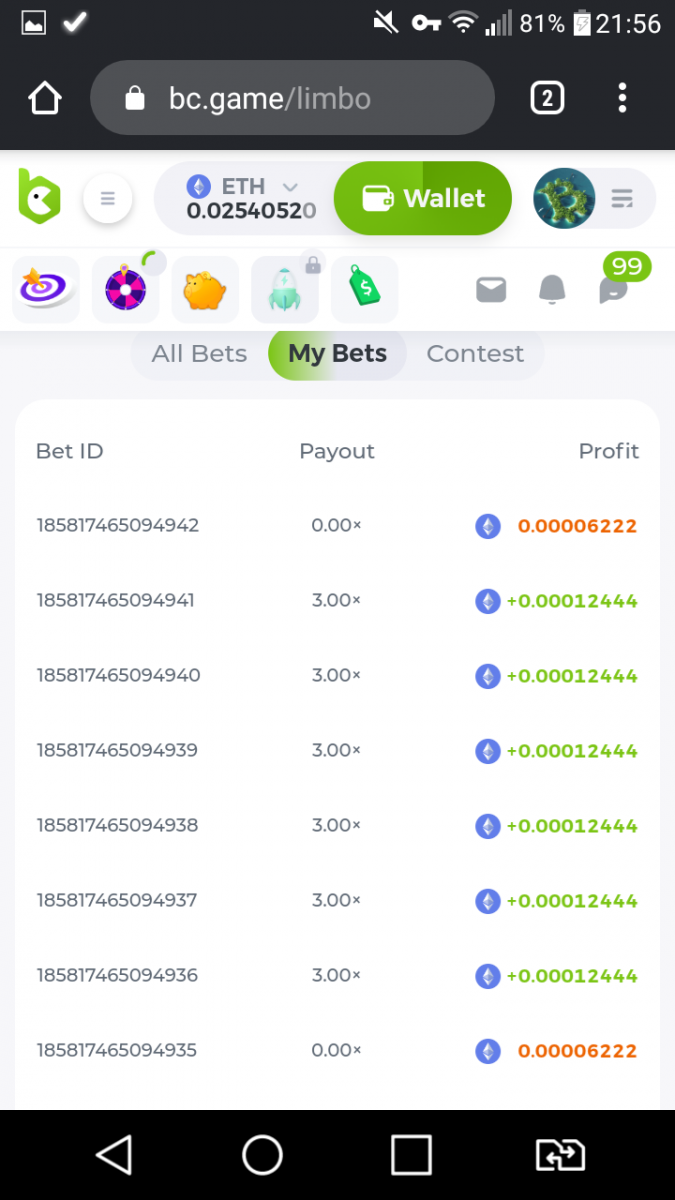This screenshot has width=675, height=1200.
Task: Open the browser overflow menu
Action: pos(622,98)
